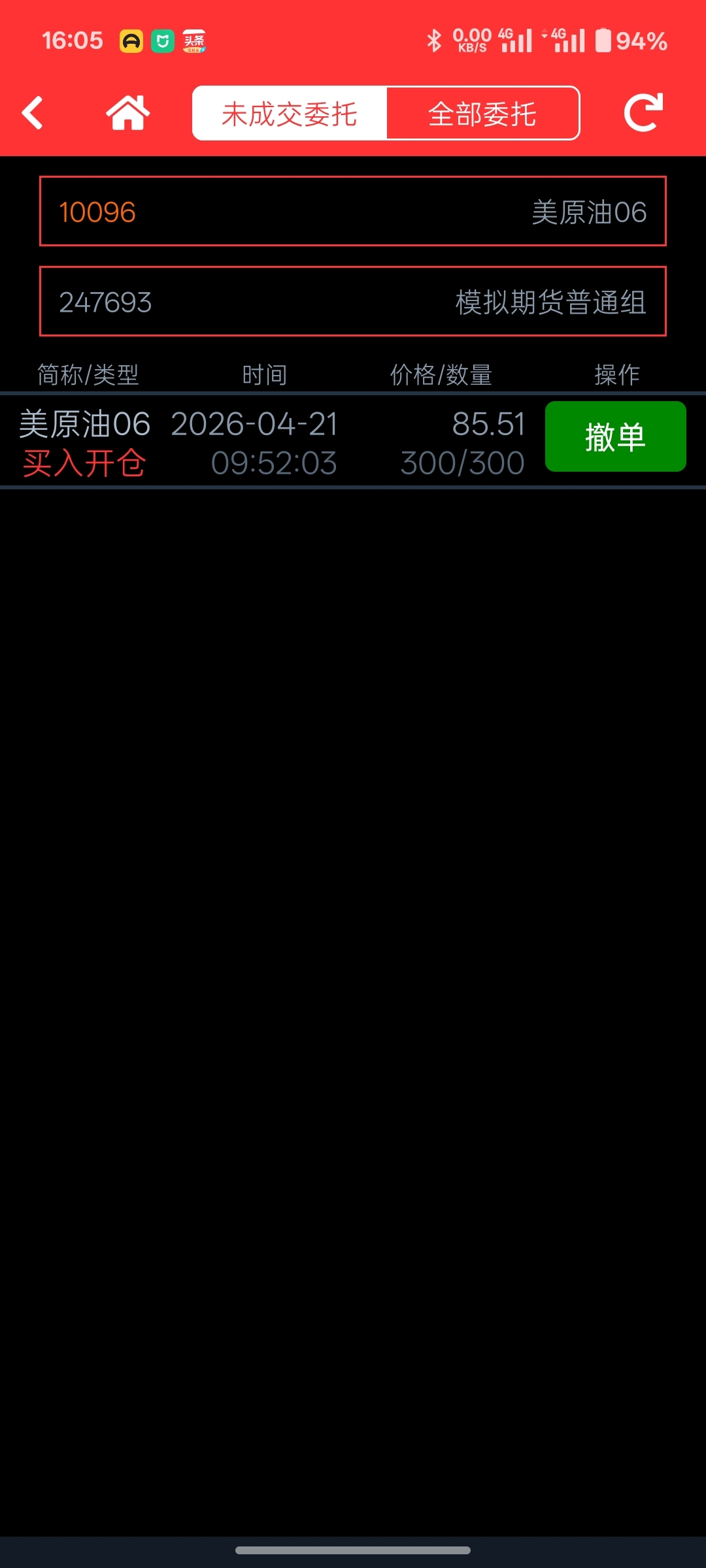Cancel the 美原油06 order with 撤单
The height and width of the screenshot is (1568, 706).
[x=615, y=436]
